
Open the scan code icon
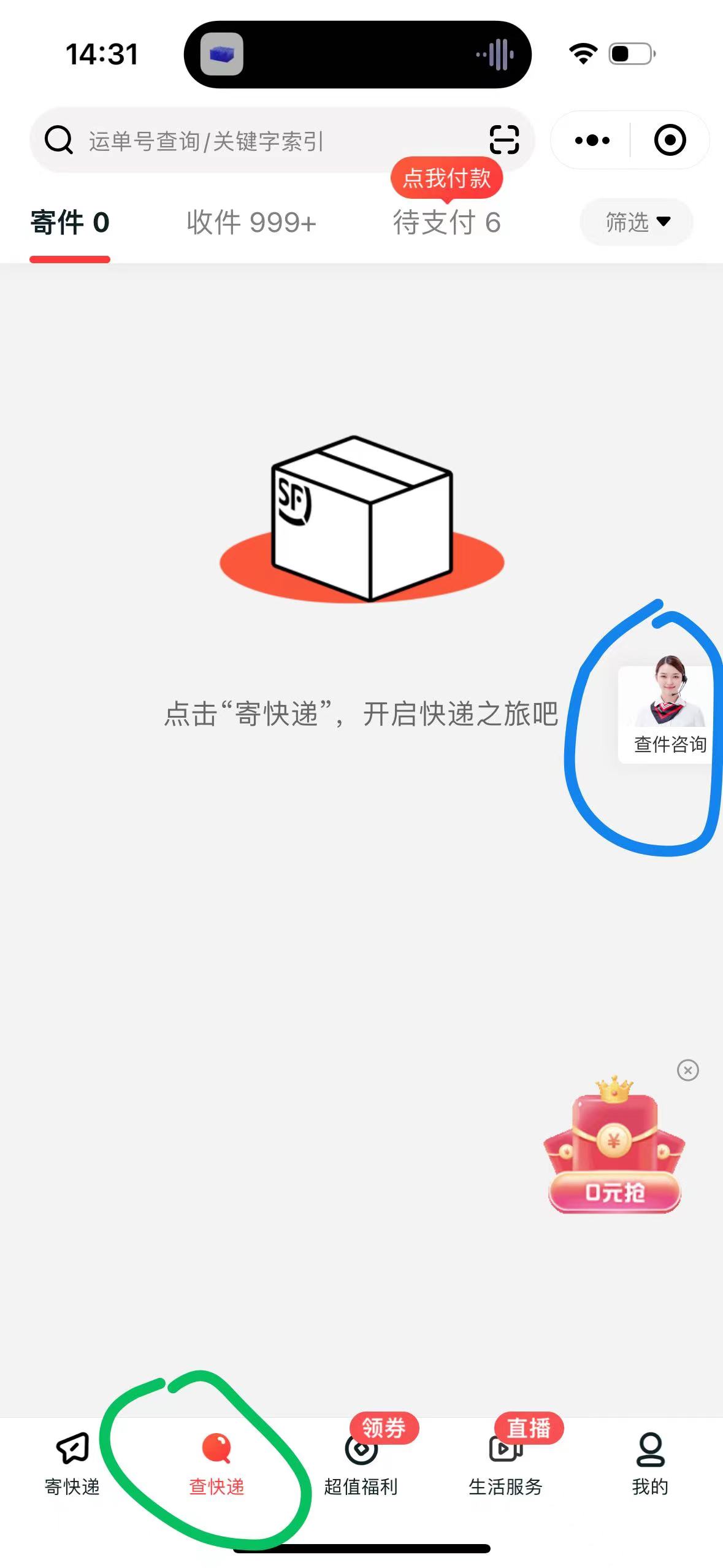coord(504,140)
